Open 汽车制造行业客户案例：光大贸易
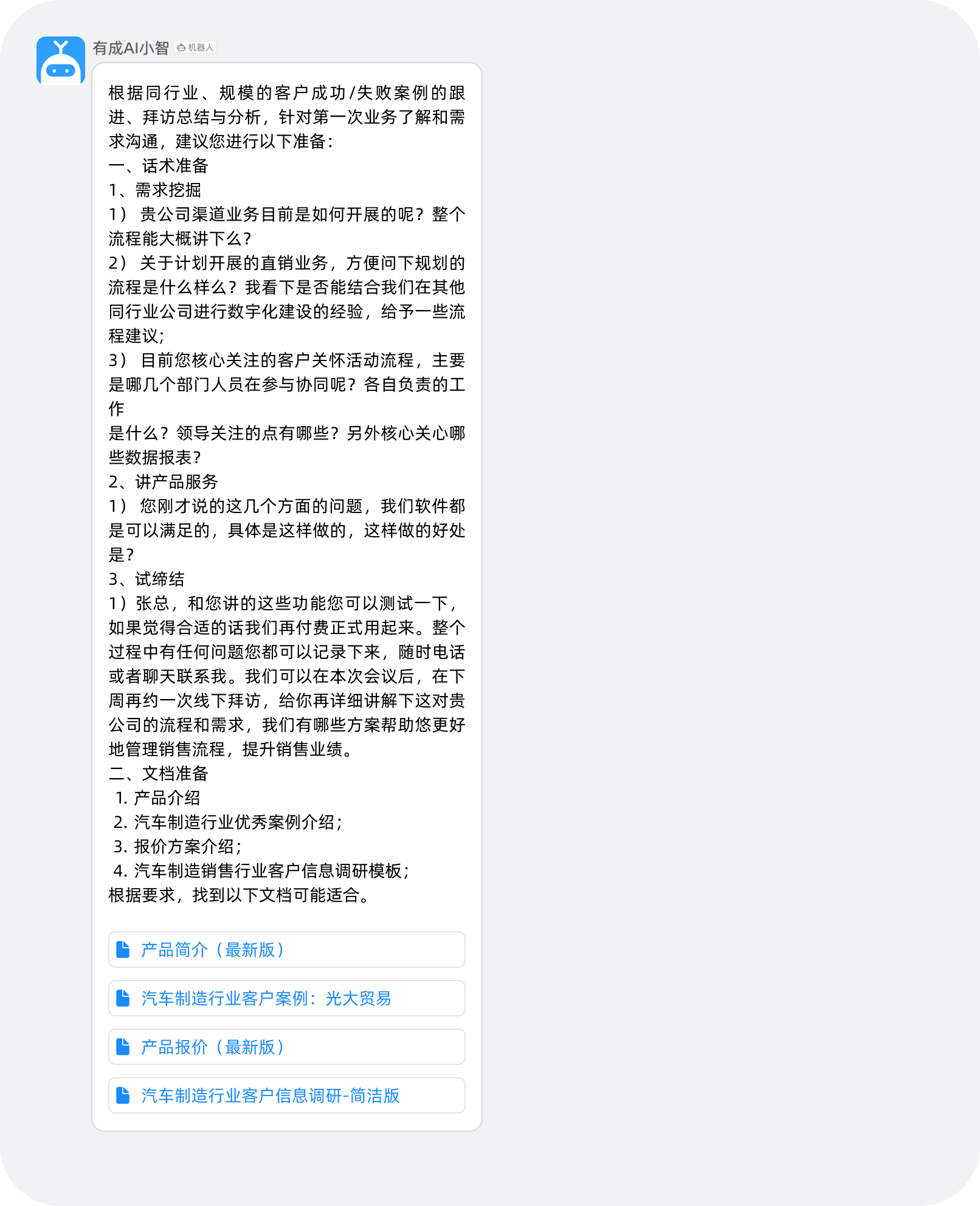 [x=265, y=998]
